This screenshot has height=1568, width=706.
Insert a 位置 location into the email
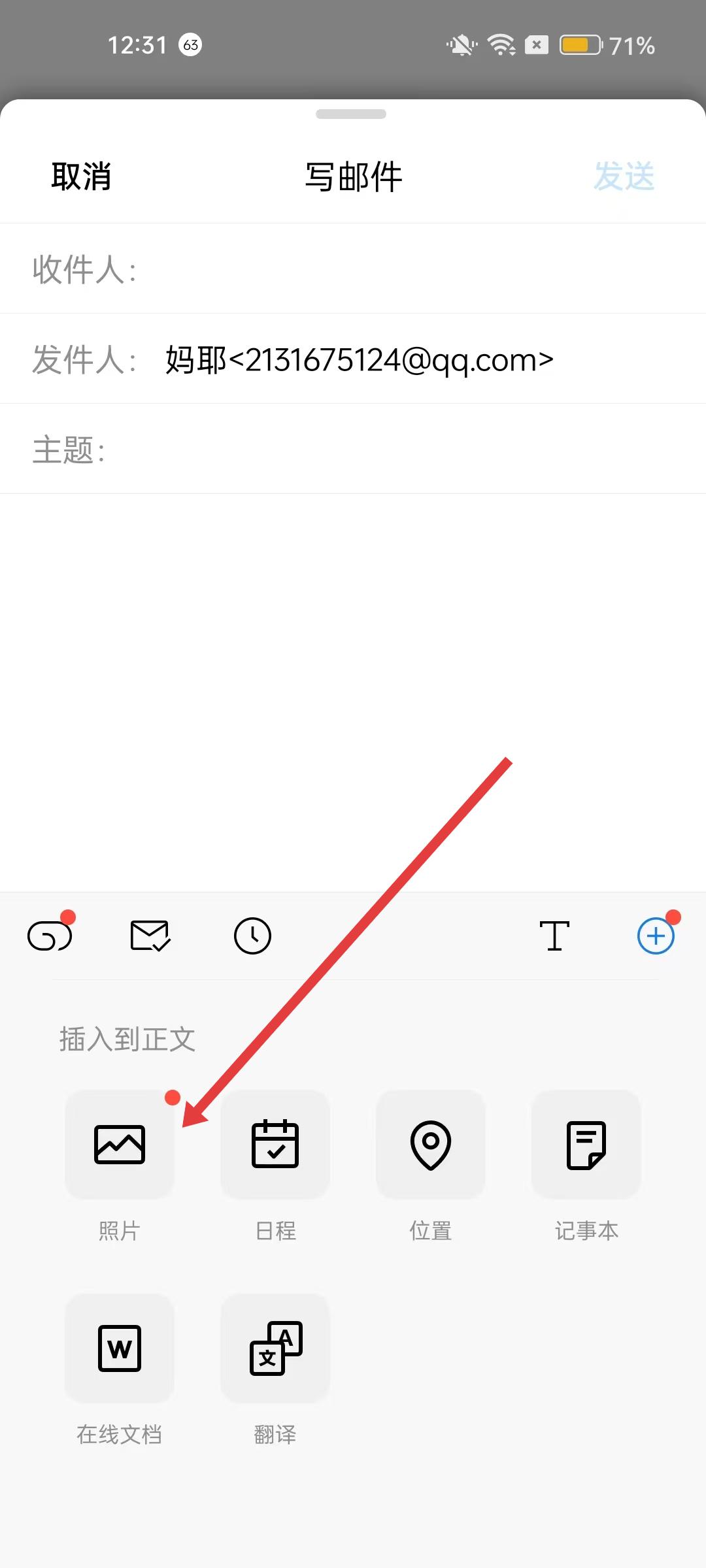tap(431, 1145)
